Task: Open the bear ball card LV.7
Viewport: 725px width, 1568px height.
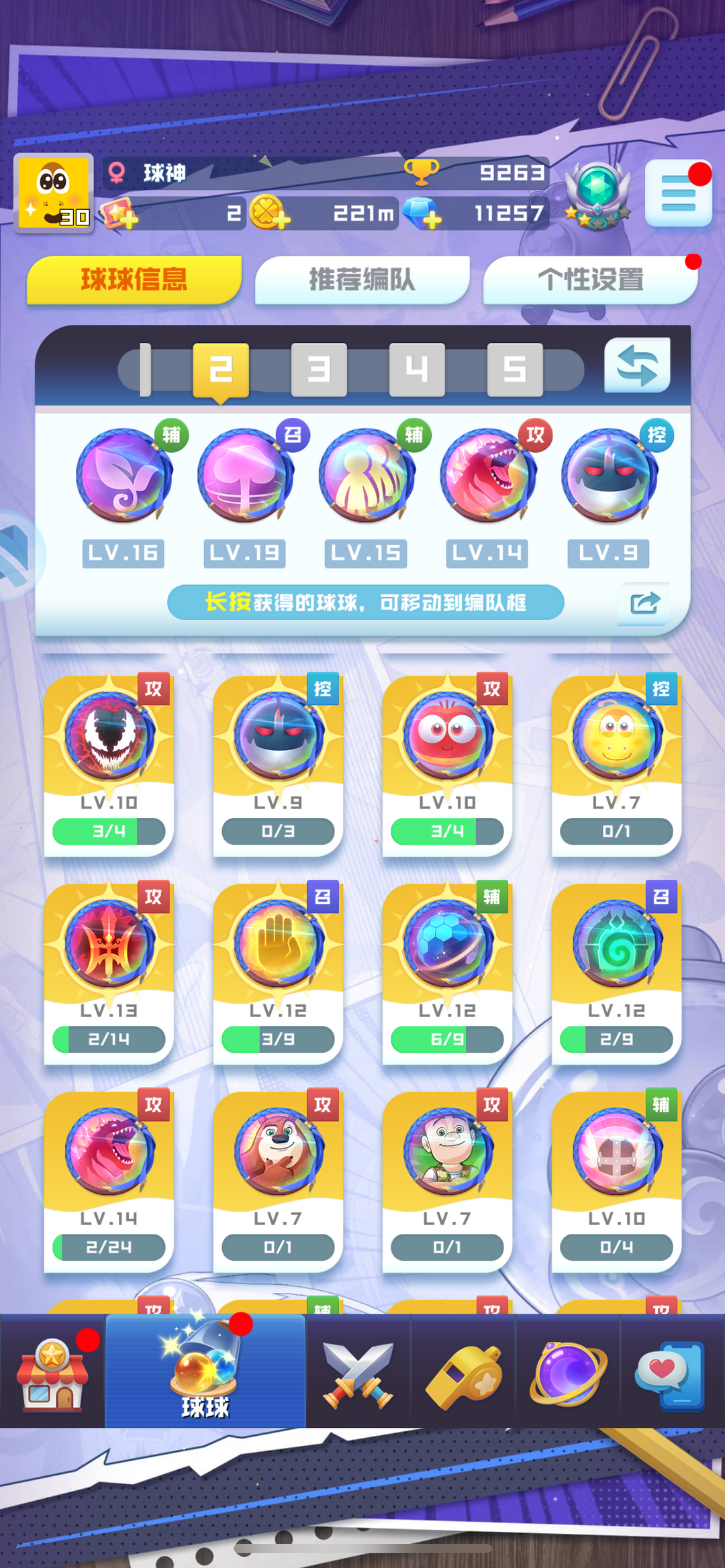Action: coord(278,1181)
